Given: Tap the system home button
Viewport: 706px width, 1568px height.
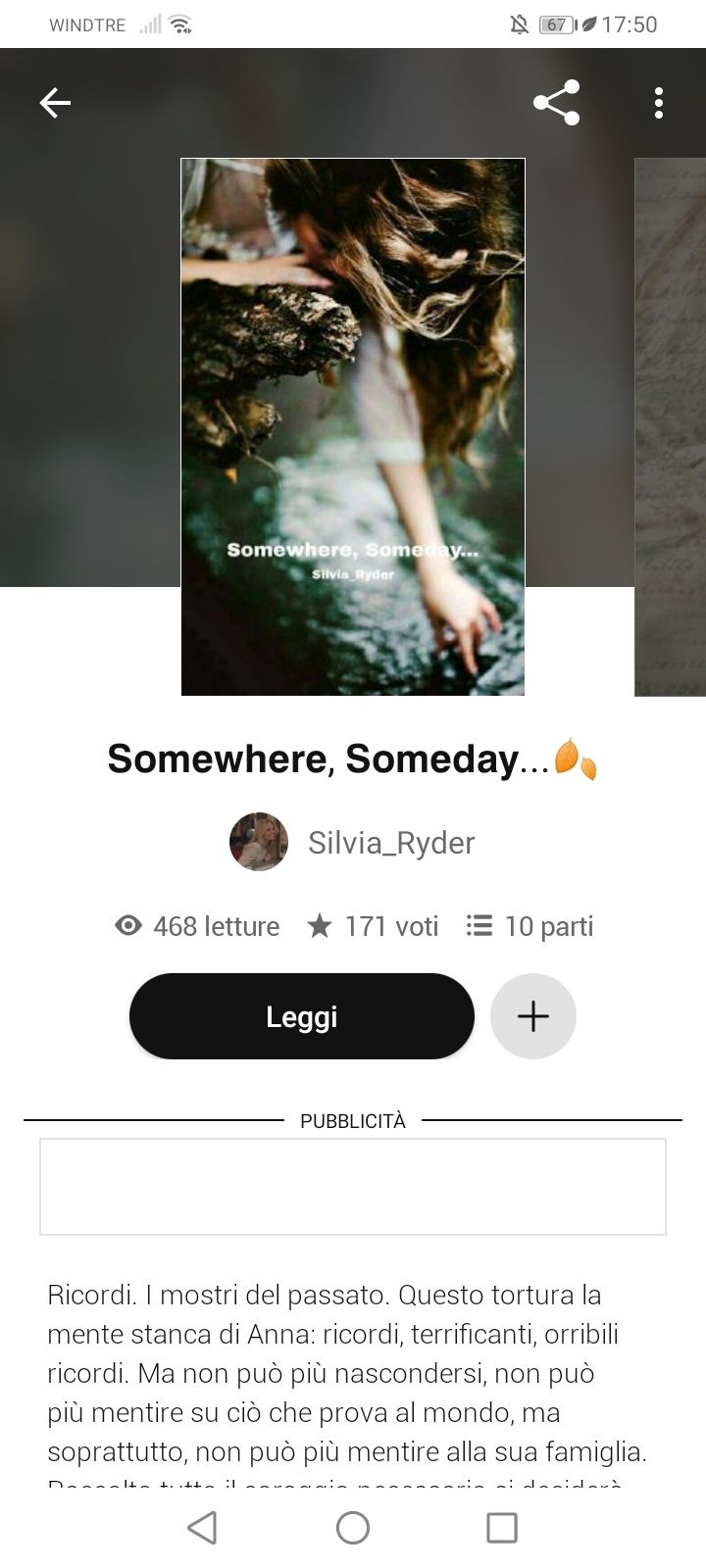Looking at the screenshot, I should coord(353,1527).
